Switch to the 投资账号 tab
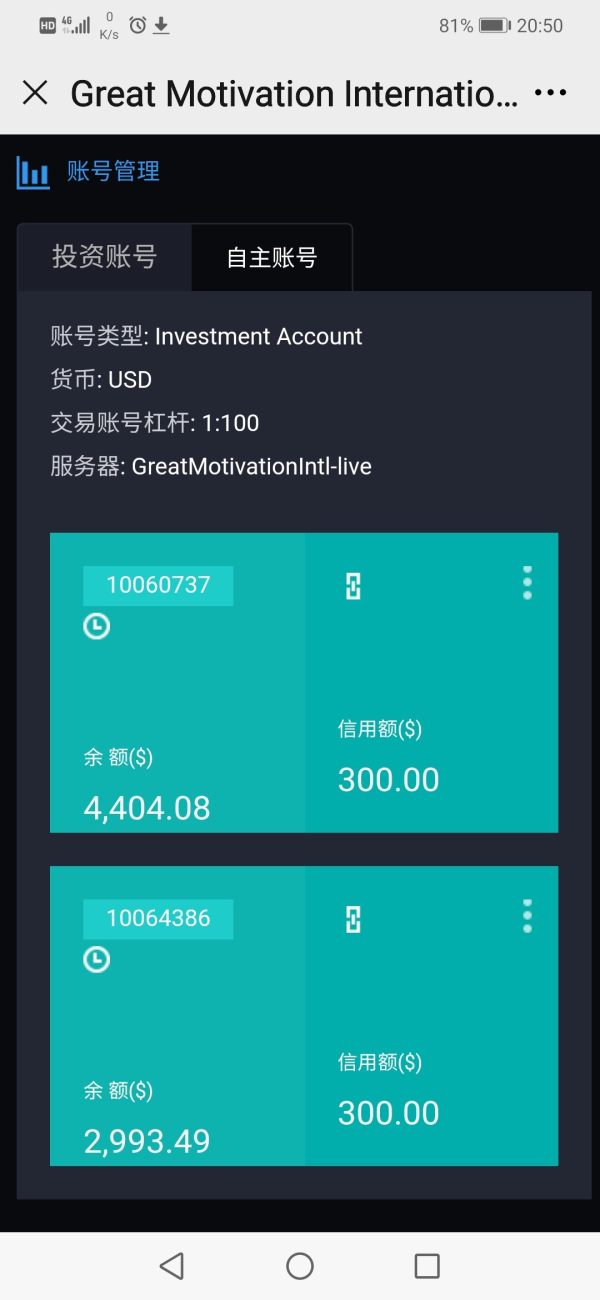Image resolution: width=600 pixels, height=1300 pixels. [105, 257]
